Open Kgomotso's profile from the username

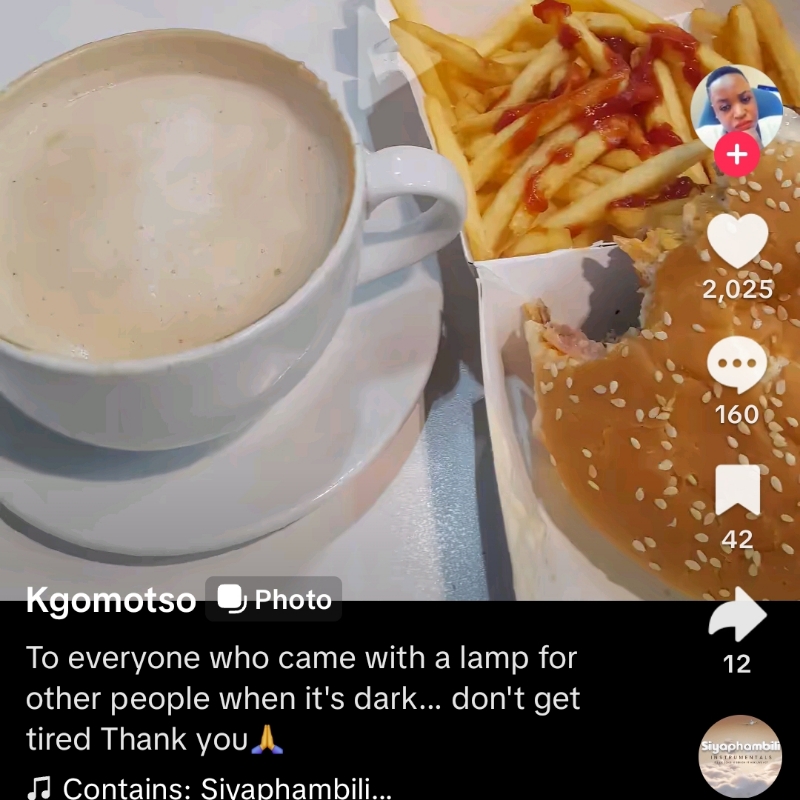pos(110,600)
